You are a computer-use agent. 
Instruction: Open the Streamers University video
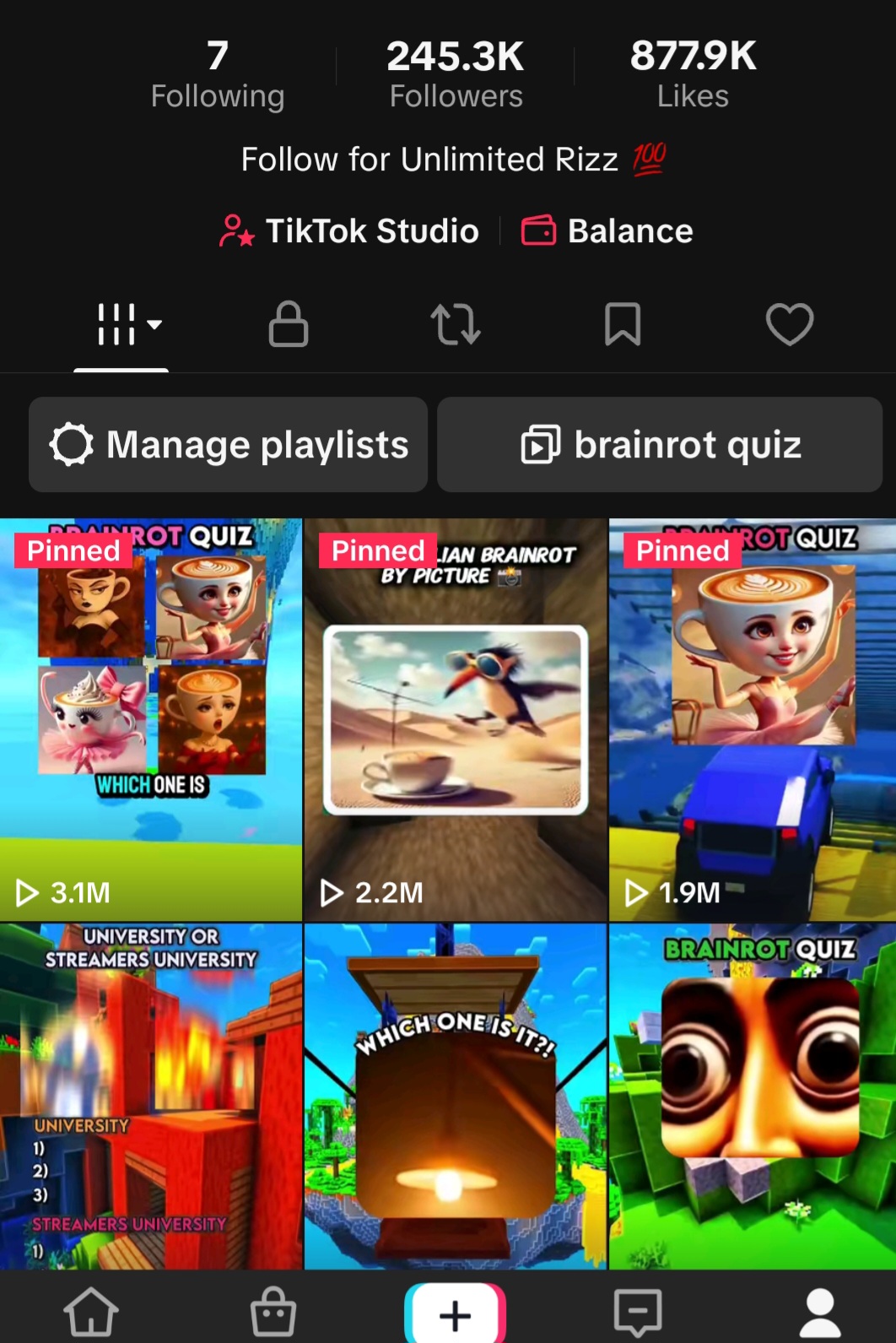pyautogui.click(x=151, y=1096)
